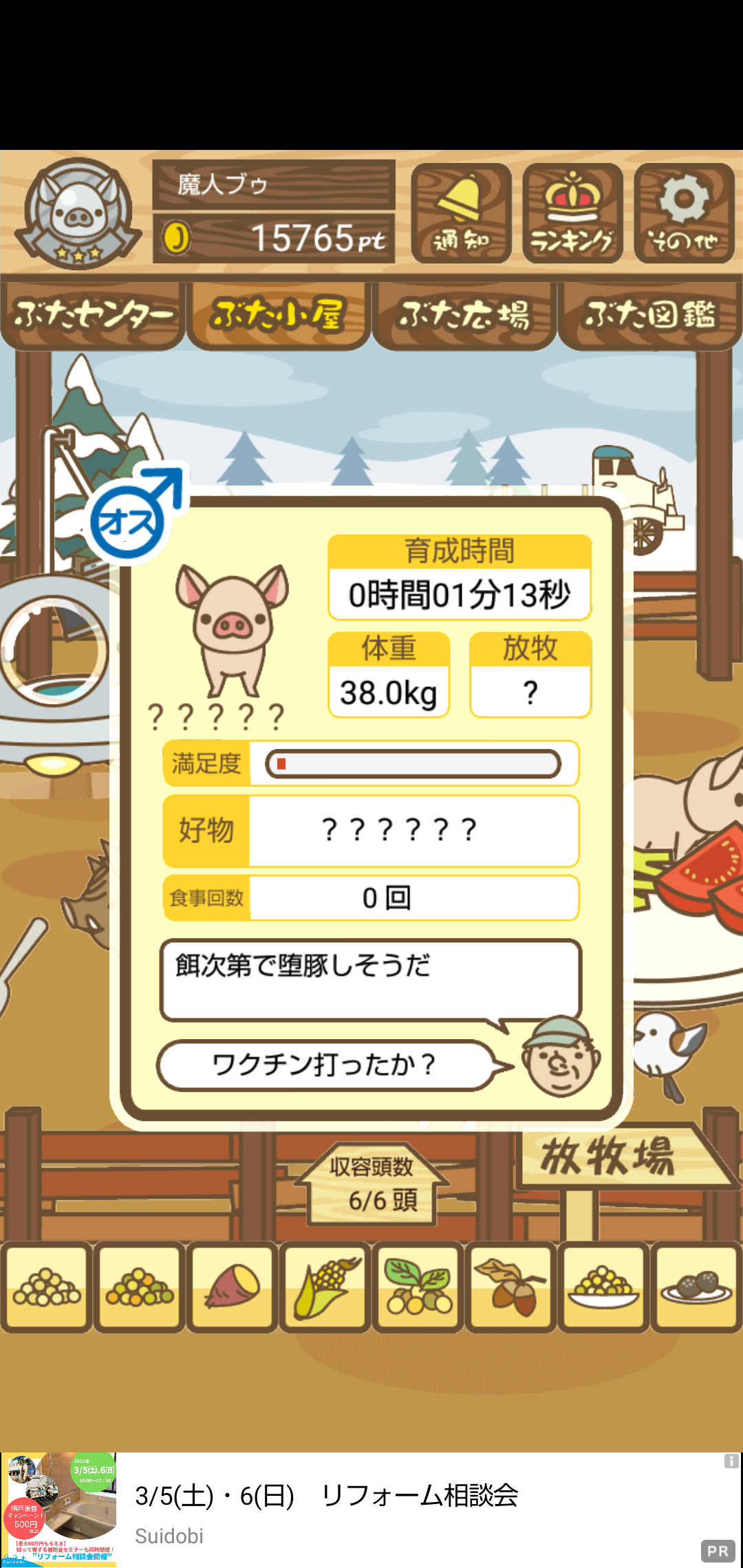Choose the dark truffle plate feed
Viewport: 743px width, 1568px height.
coord(697,1287)
